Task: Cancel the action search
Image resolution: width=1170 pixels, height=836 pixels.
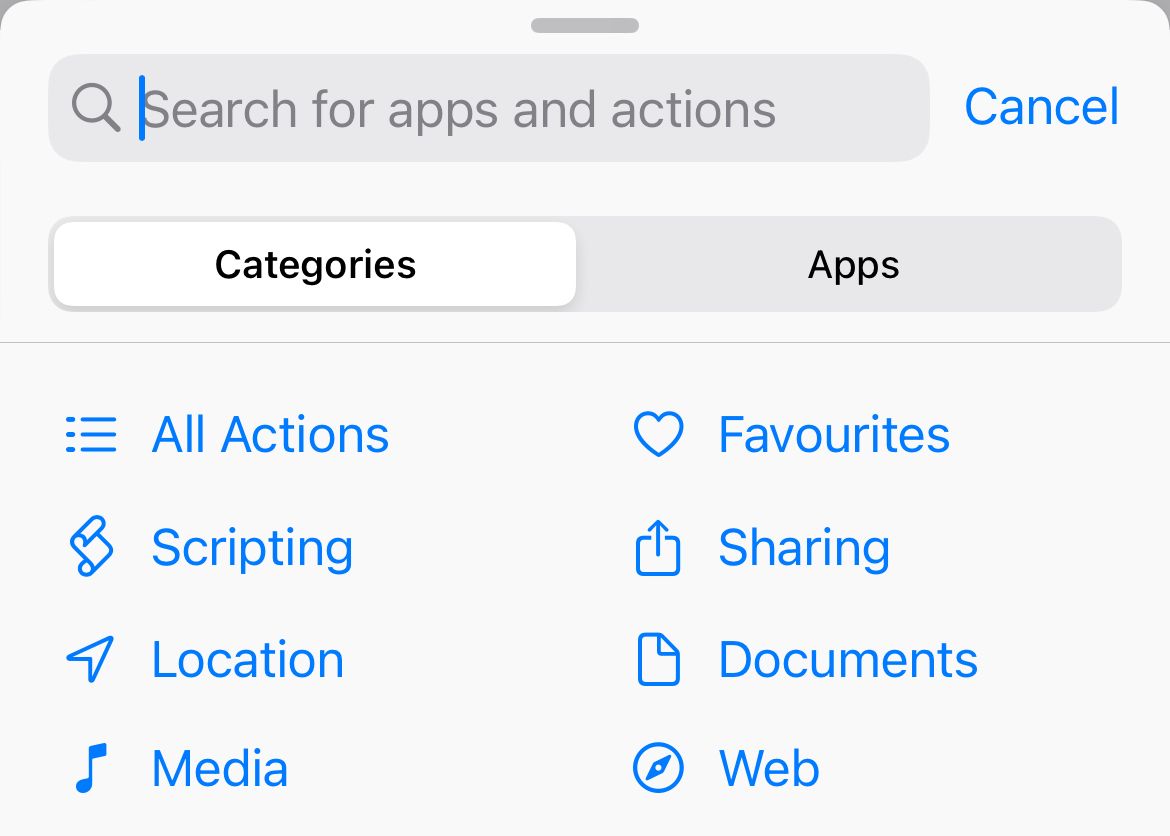Action: (x=1041, y=106)
